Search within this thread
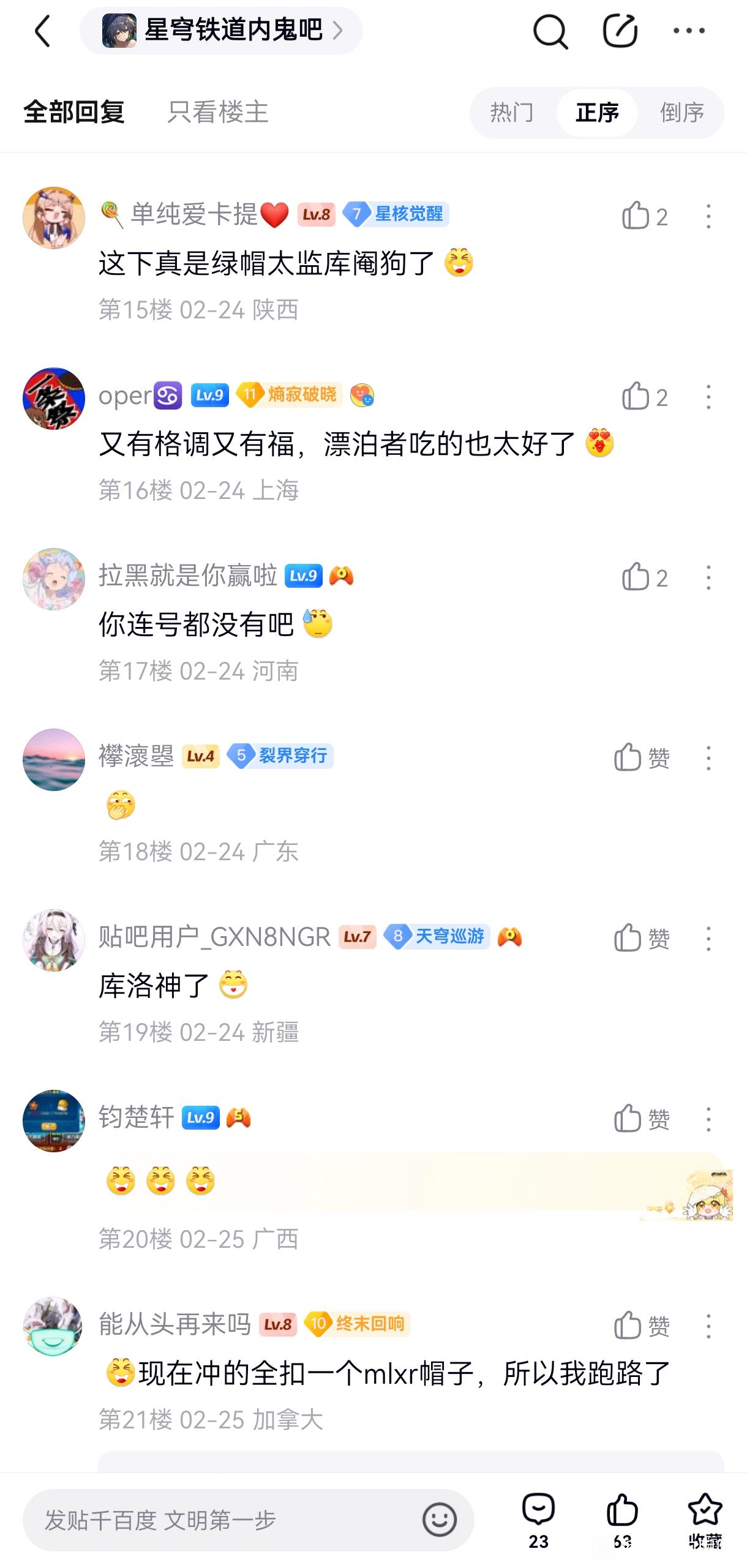 click(550, 31)
